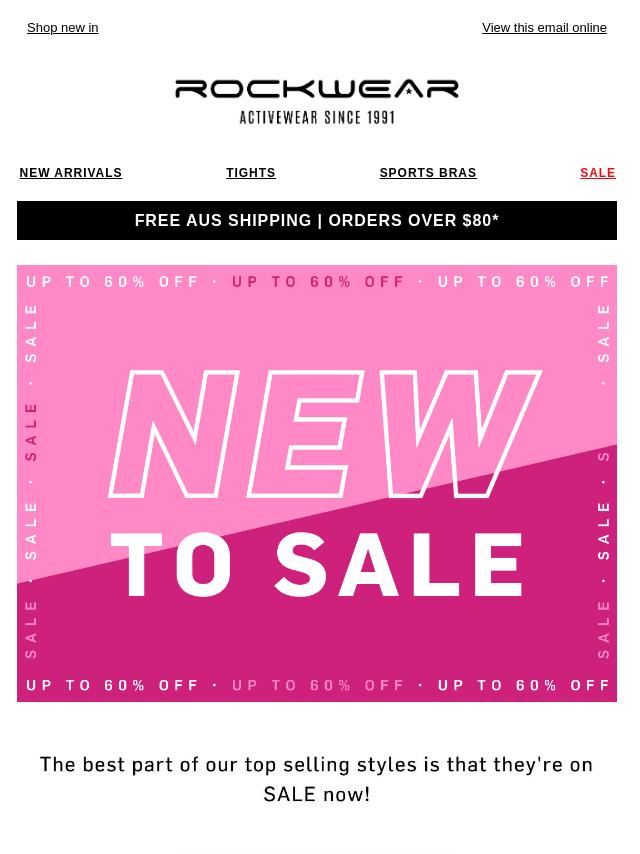The width and height of the screenshot is (640, 854).
Task: Open the New to Sale banner
Action: (316, 483)
